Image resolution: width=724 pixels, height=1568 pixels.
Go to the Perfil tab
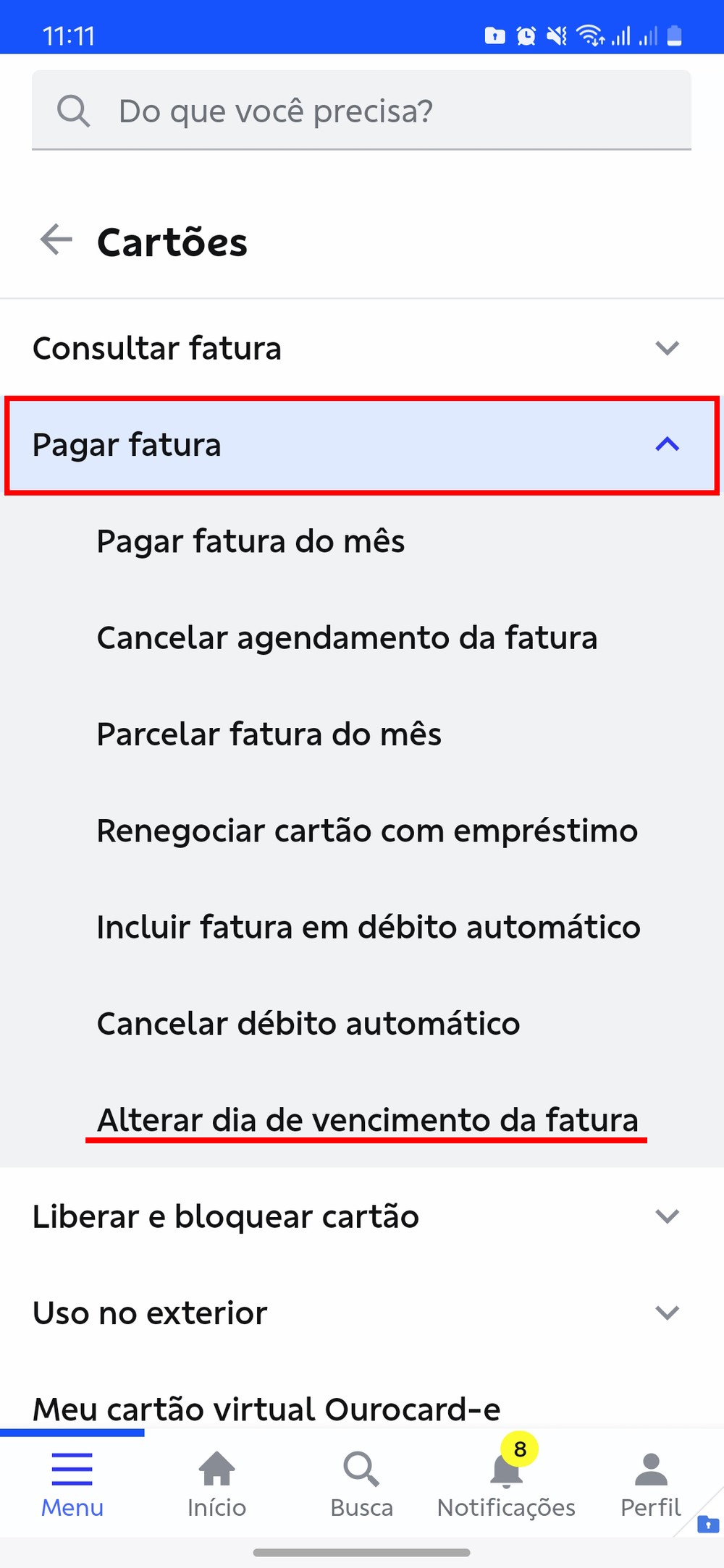point(650,1484)
